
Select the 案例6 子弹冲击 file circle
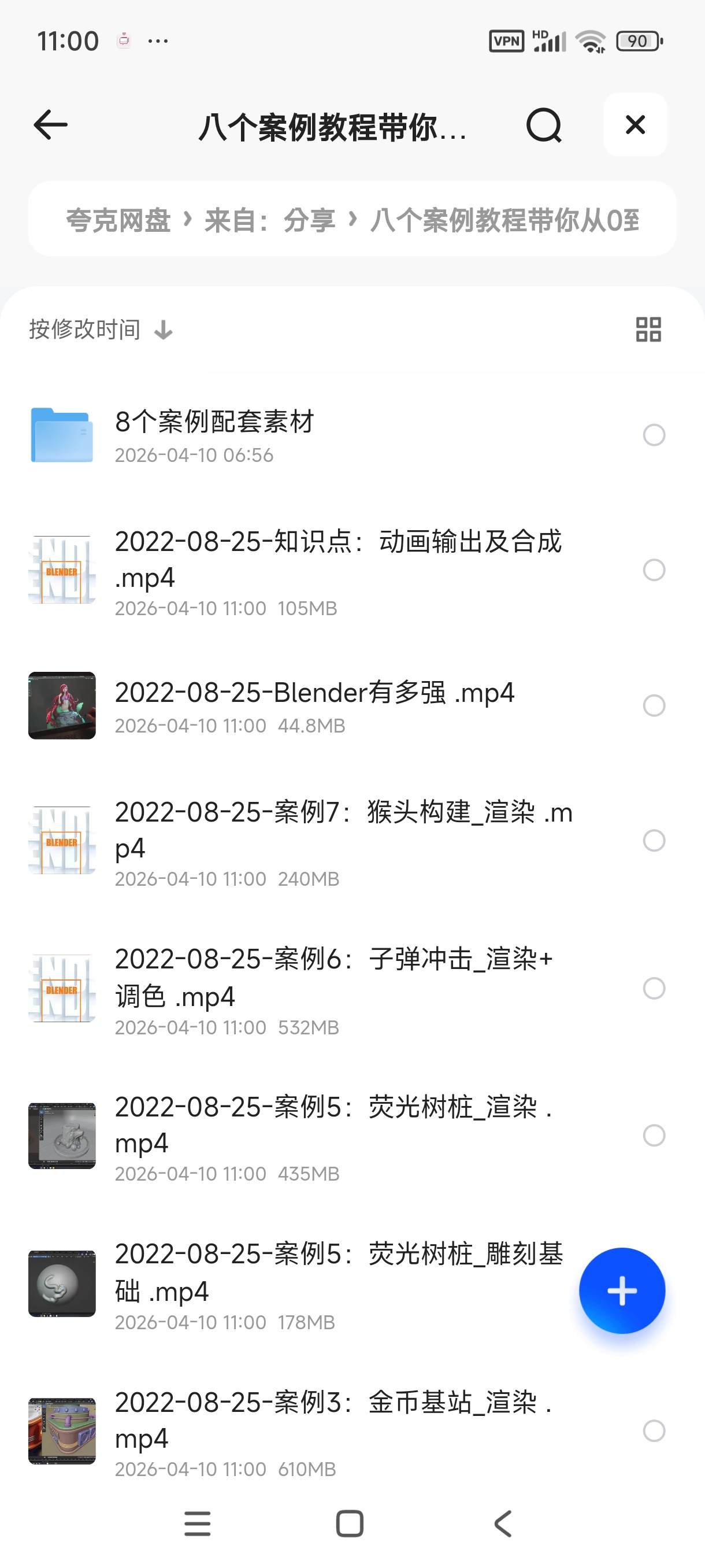point(654,988)
